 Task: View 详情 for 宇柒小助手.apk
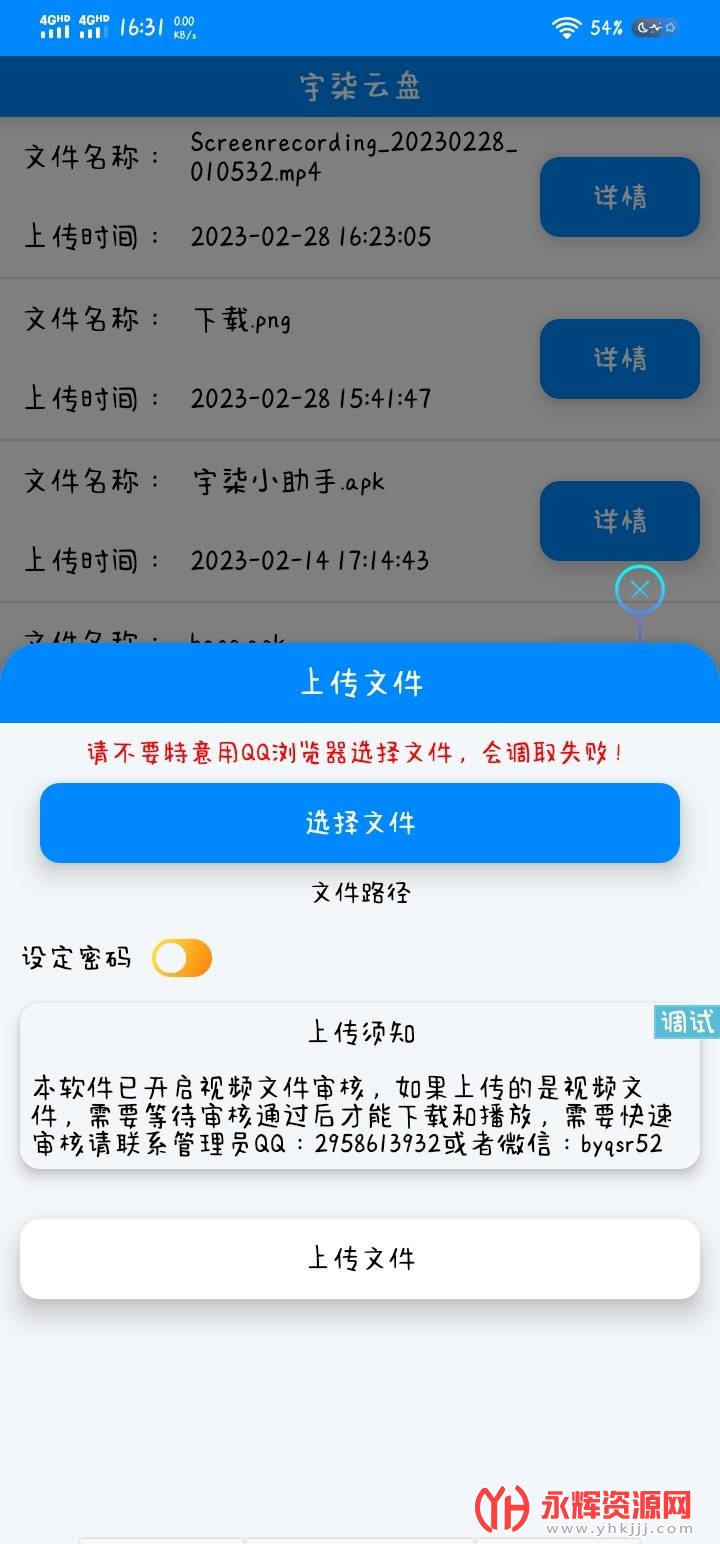(620, 521)
